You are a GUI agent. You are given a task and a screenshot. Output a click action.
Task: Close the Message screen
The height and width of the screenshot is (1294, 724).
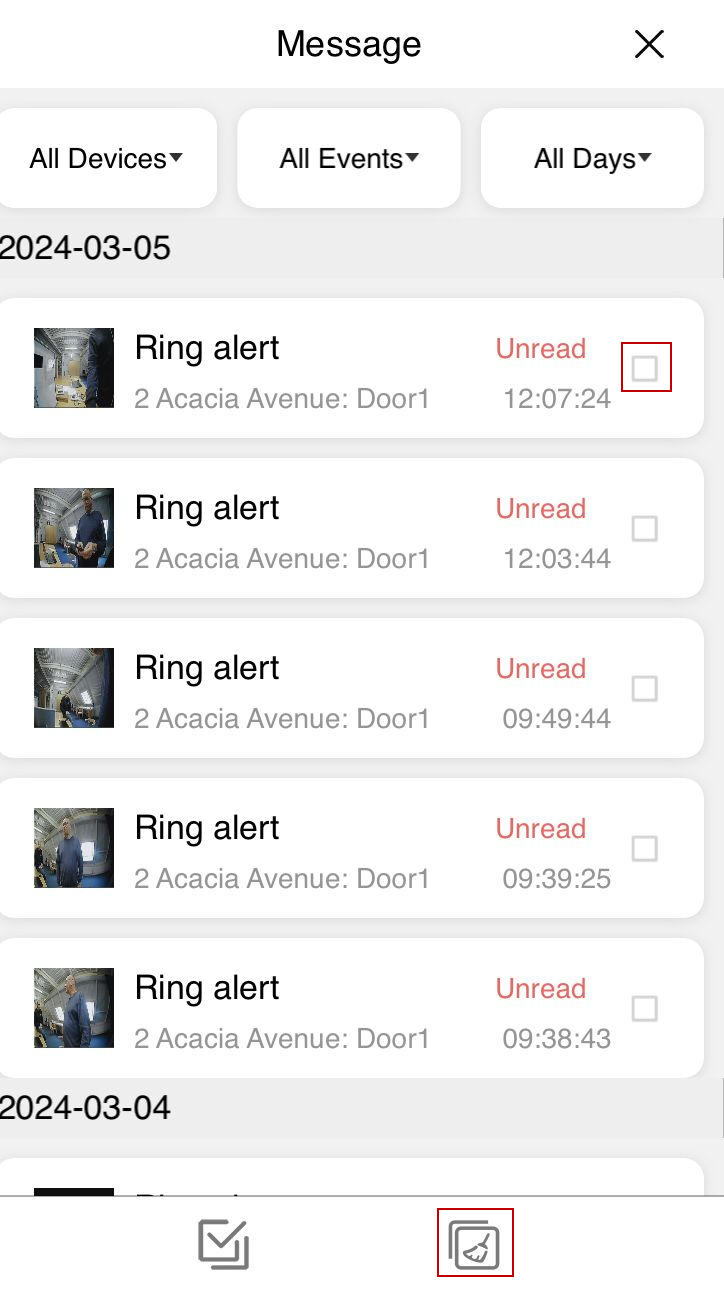pos(649,44)
